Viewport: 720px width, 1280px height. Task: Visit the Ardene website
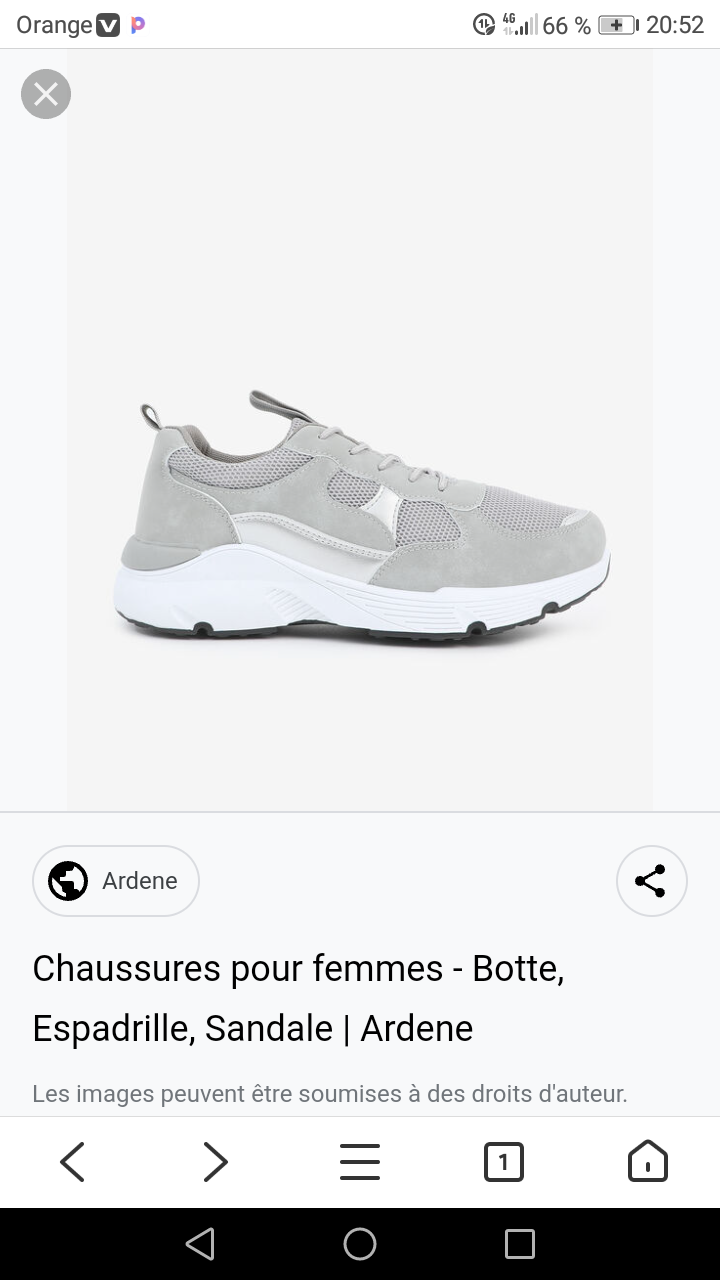click(x=116, y=881)
